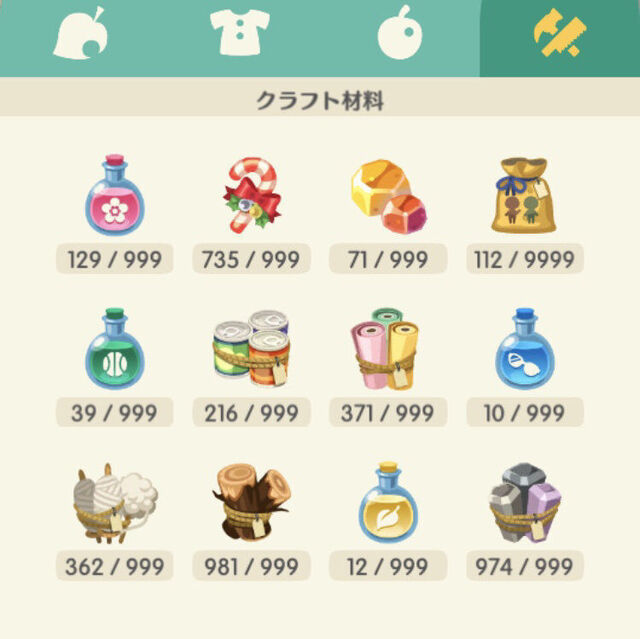Select the rolled paper bundle item
Screen dimensions: 640x639
point(388,350)
